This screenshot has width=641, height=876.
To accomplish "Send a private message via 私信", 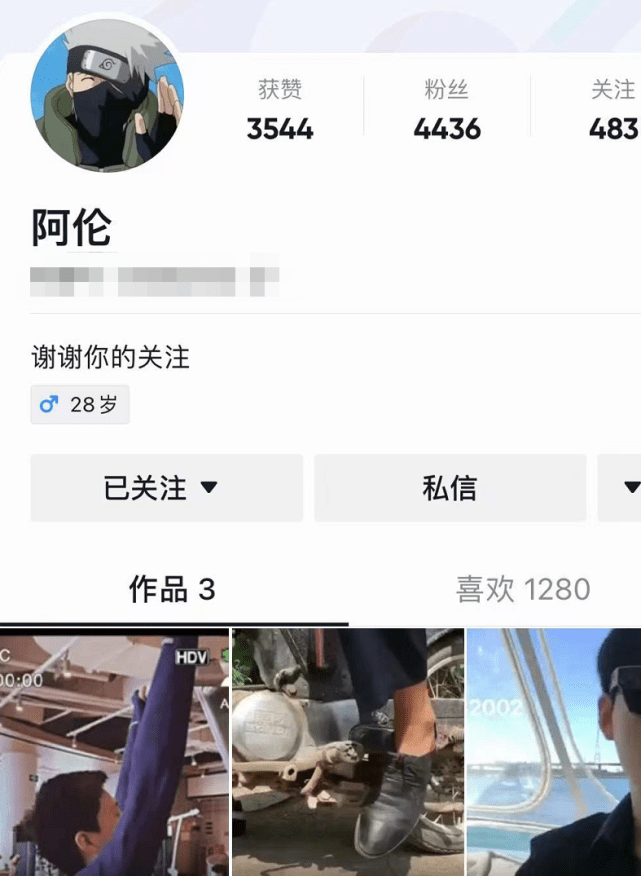I will (x=450, y=488).
